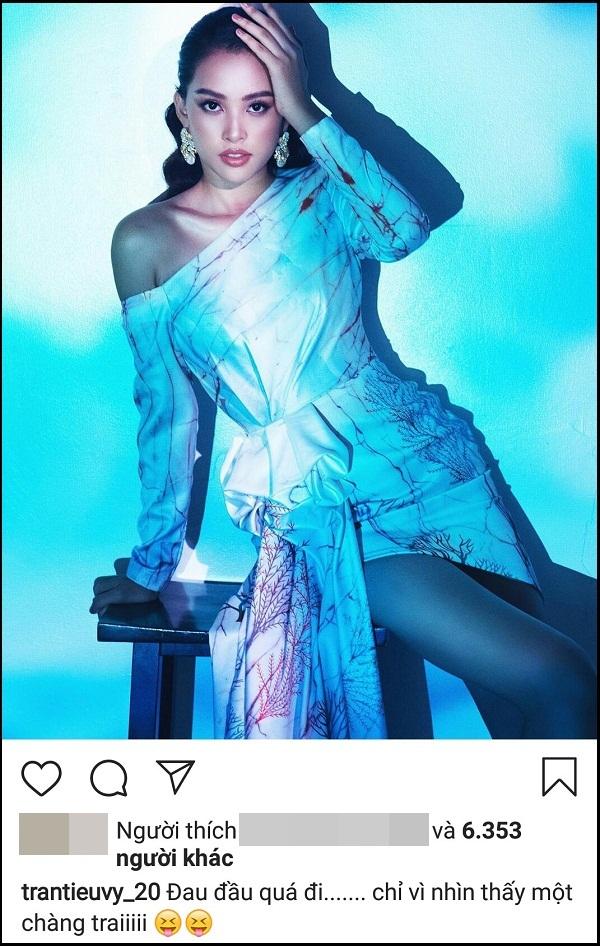Screen dimensions: 600x946
Task: Save this post with the bookmark icon
Action: click(x=559, y=777)
